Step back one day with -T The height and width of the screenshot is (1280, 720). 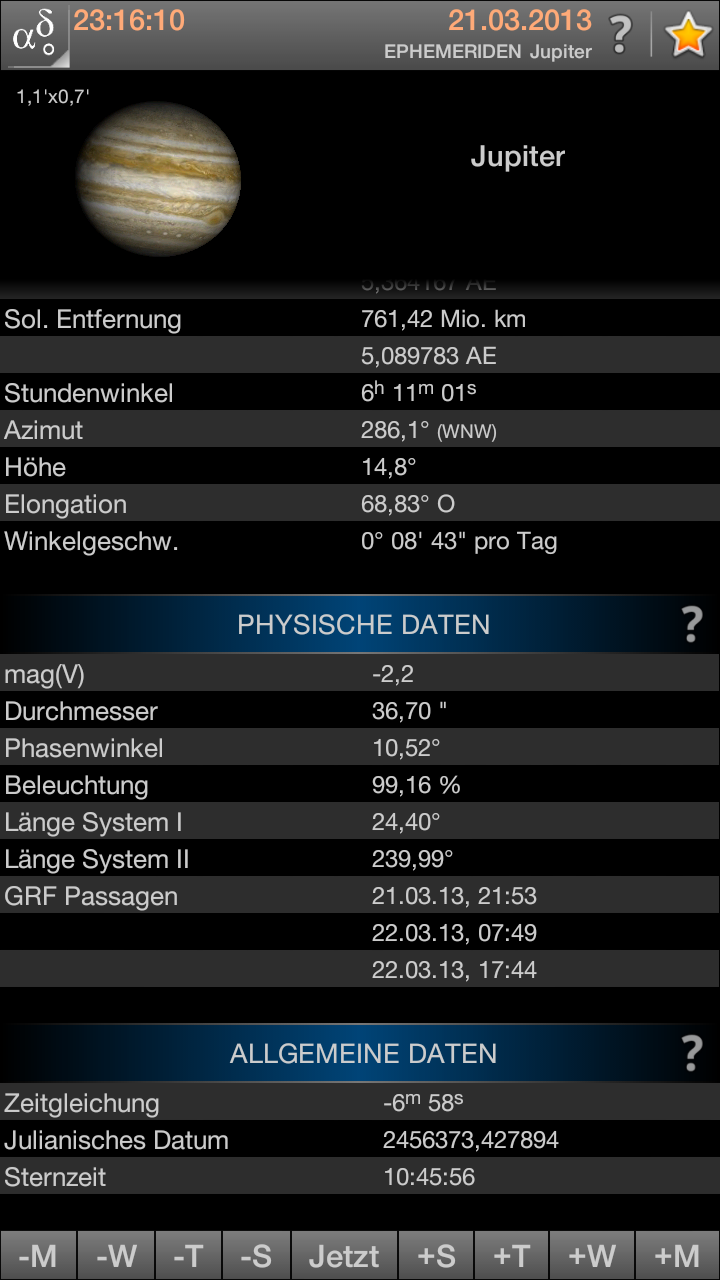tap(187, 1255)
